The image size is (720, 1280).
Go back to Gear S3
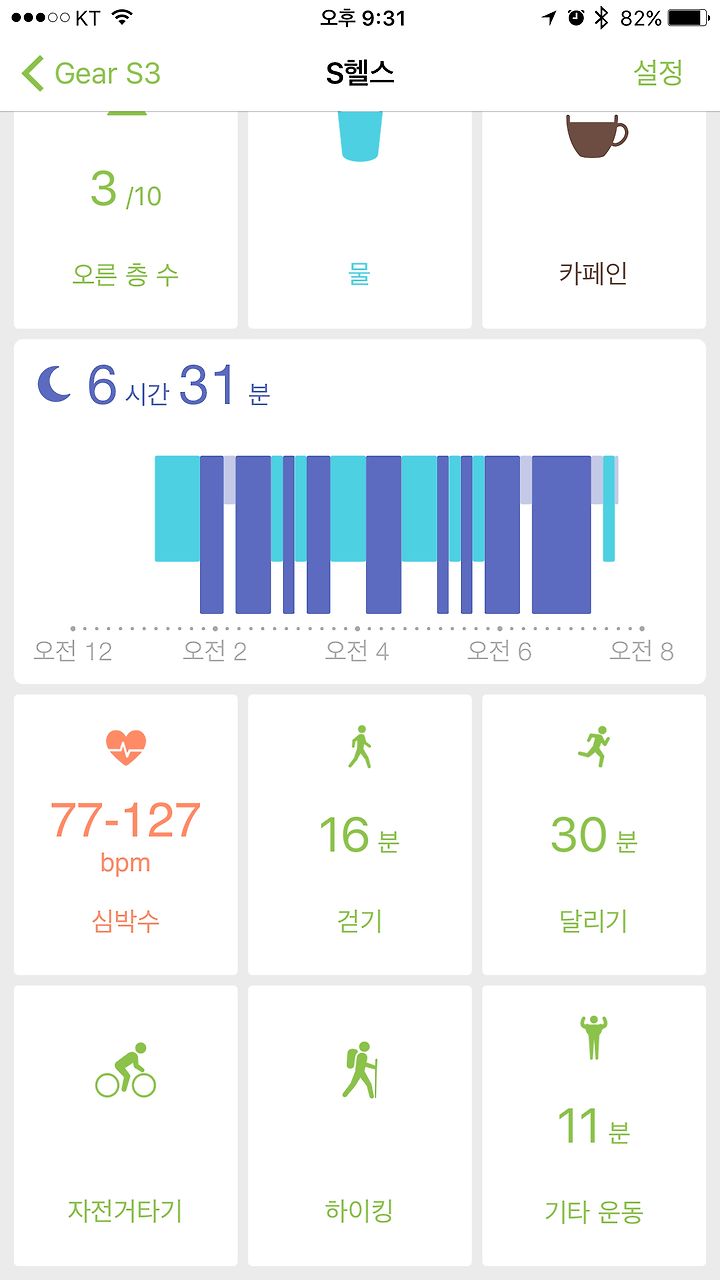(90, 73)
